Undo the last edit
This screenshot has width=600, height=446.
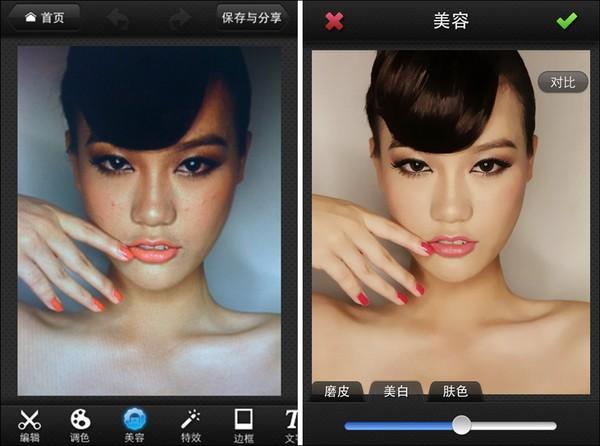coord(116,18)
